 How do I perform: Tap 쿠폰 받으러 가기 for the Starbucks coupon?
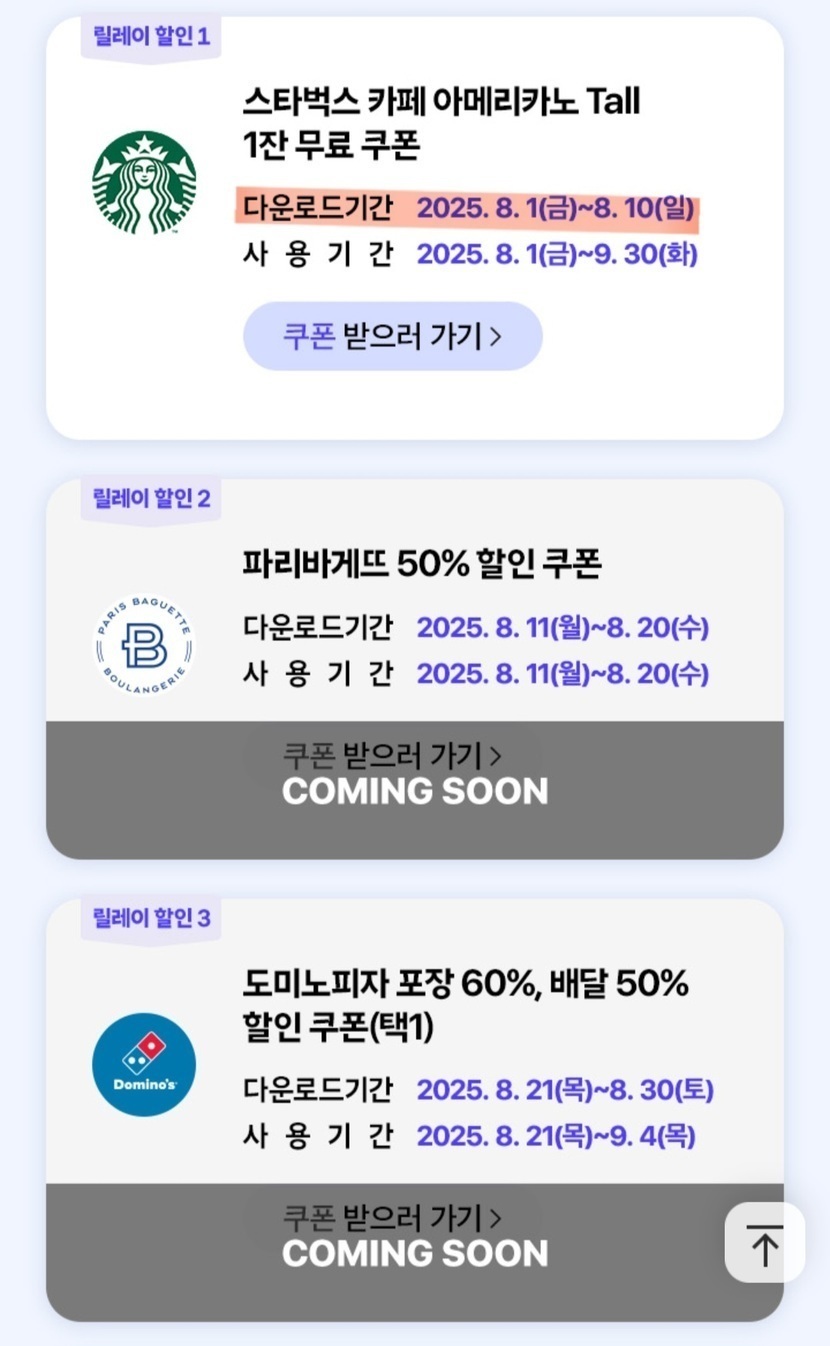[x=392, y=336]
